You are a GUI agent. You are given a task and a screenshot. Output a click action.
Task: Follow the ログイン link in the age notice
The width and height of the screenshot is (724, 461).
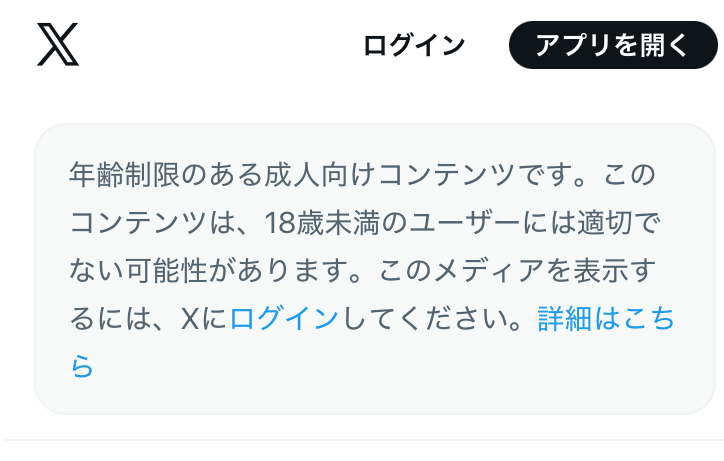285,319
